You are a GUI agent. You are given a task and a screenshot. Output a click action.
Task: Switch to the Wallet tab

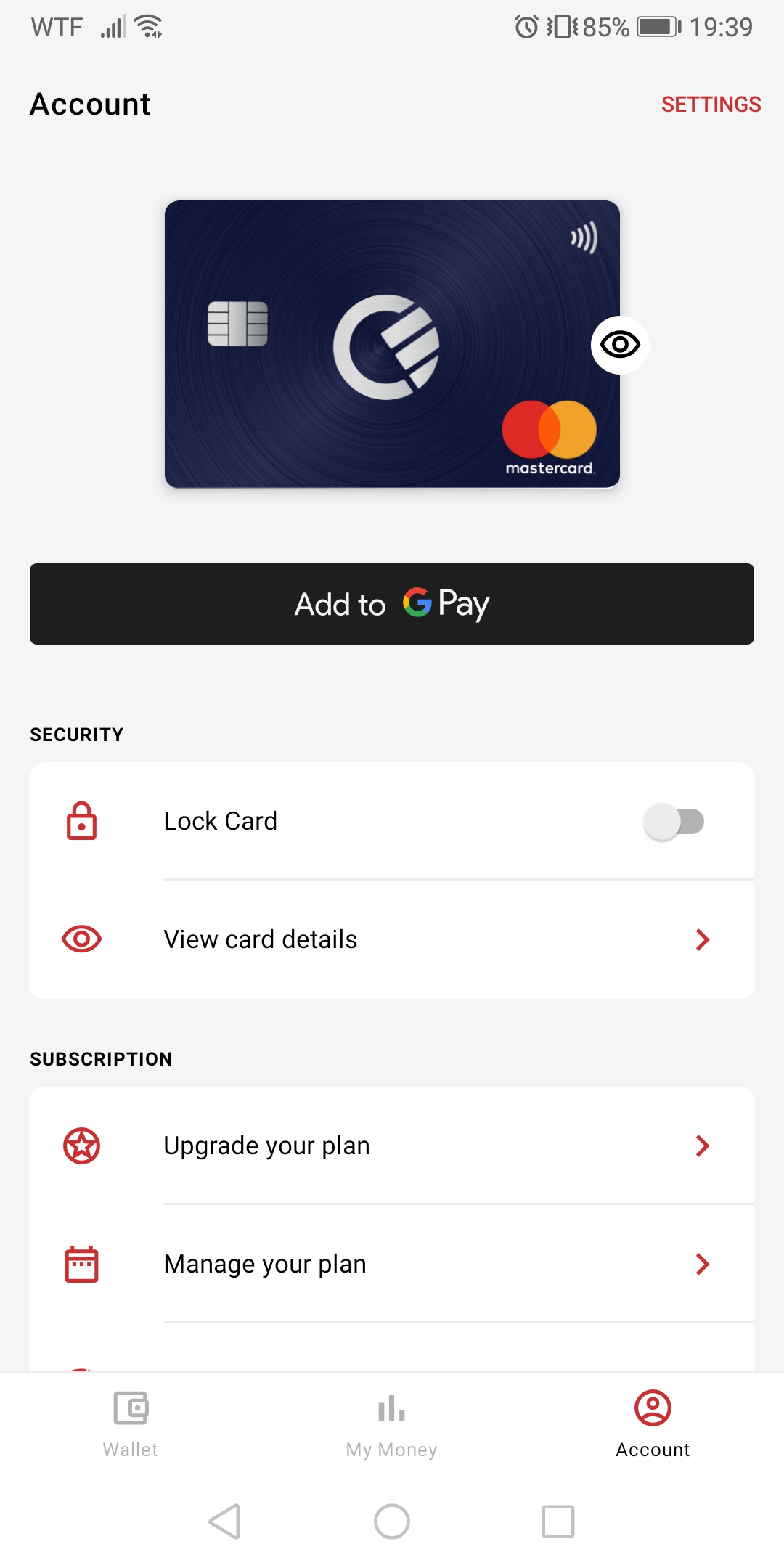coord(131,1424)
